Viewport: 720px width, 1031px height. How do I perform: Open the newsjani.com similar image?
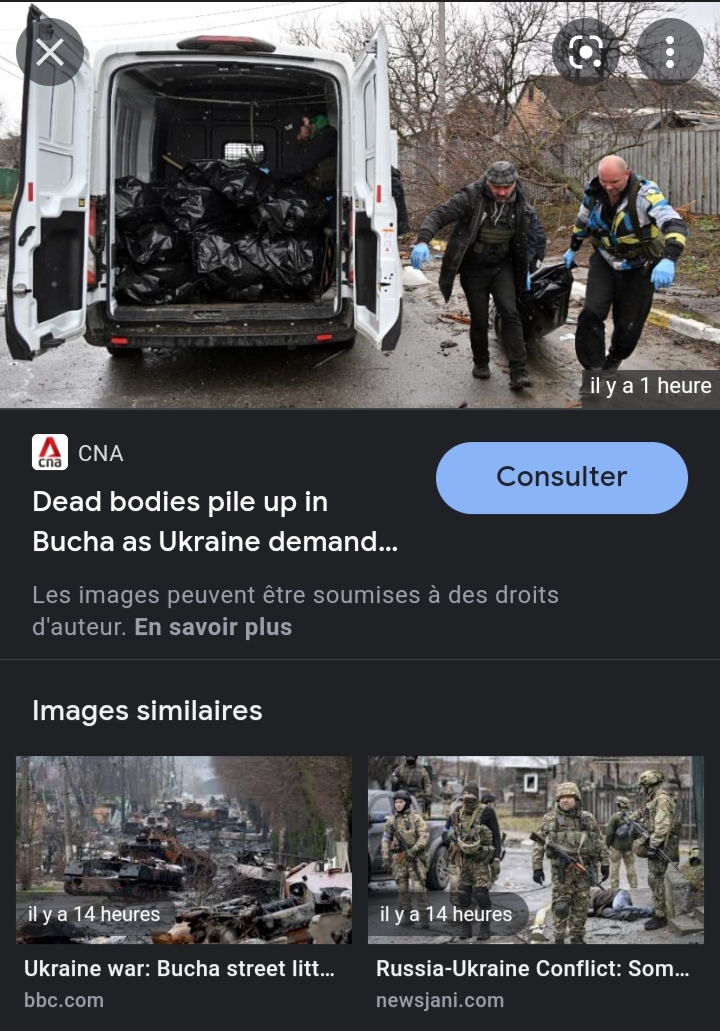click(535, 850)
